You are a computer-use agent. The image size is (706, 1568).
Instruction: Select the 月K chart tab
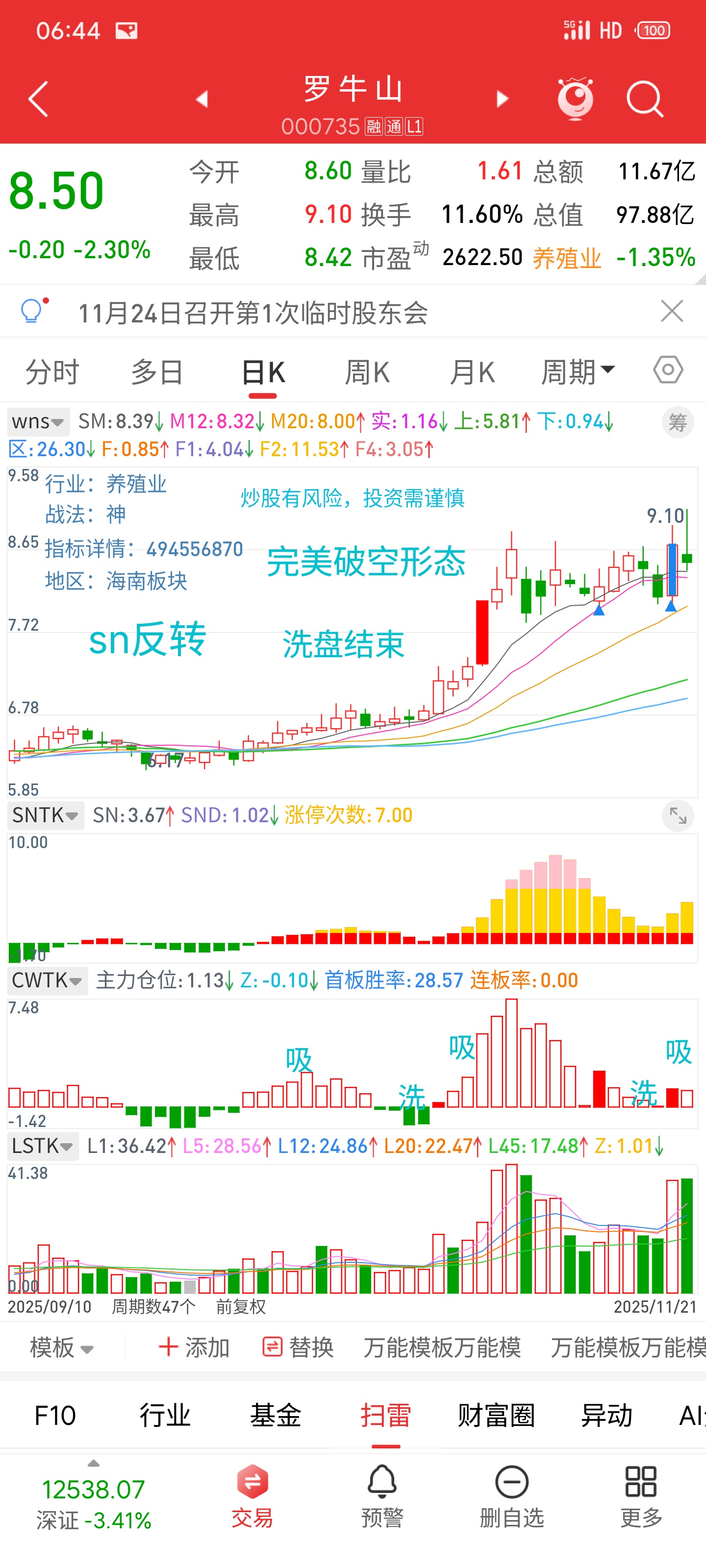click(472, 372)
